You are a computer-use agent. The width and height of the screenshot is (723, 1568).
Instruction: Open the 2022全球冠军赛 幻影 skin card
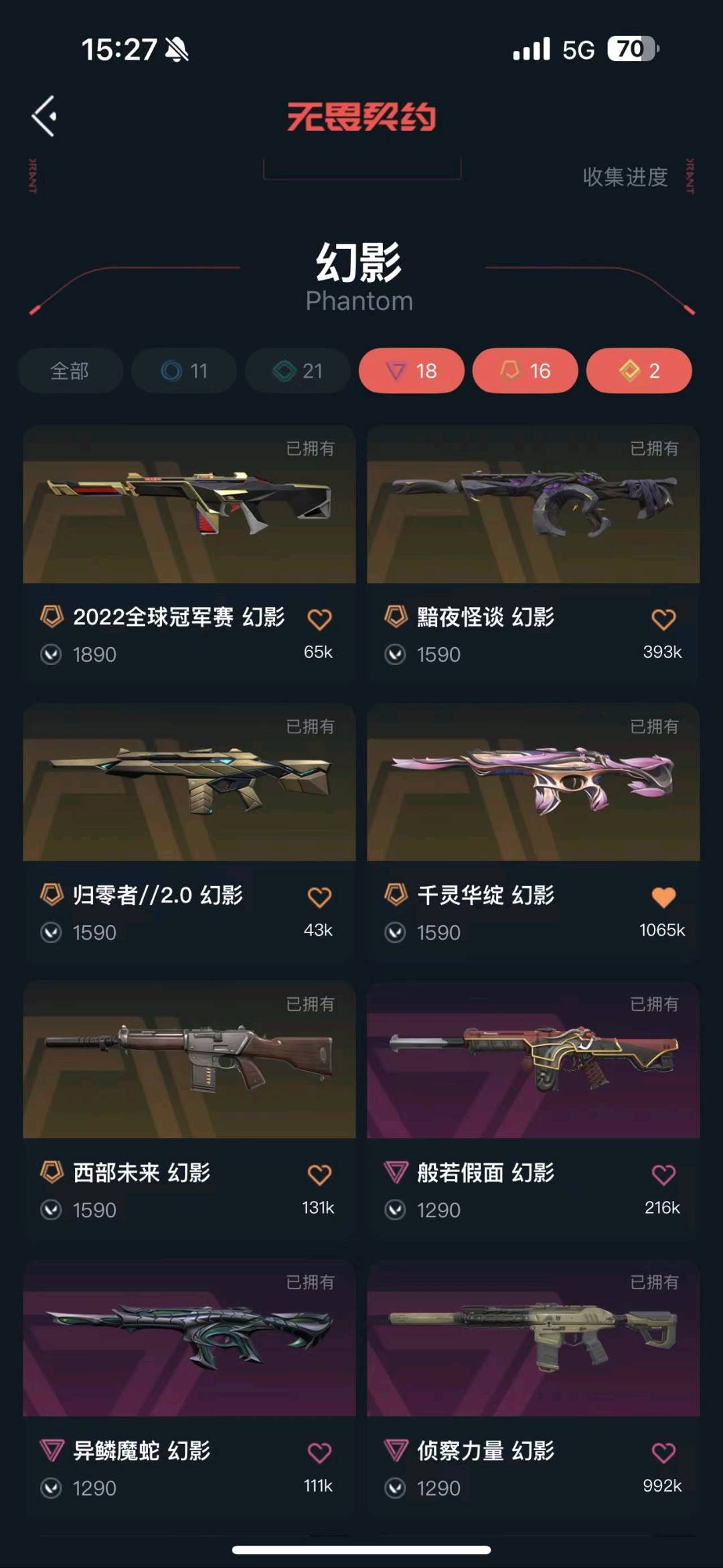(x=189, y=553)
